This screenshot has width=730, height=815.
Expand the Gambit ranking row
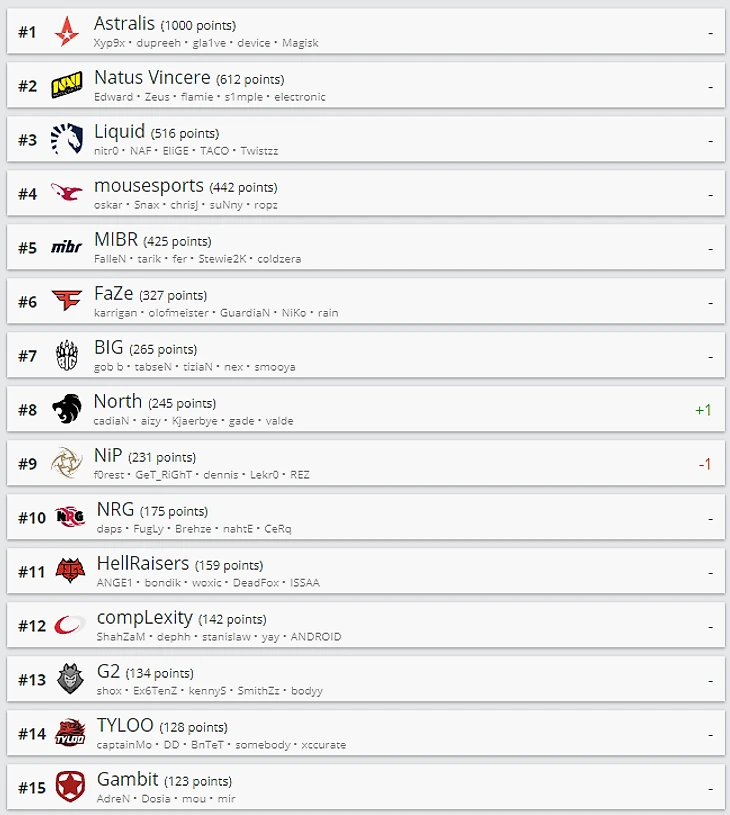365,787
